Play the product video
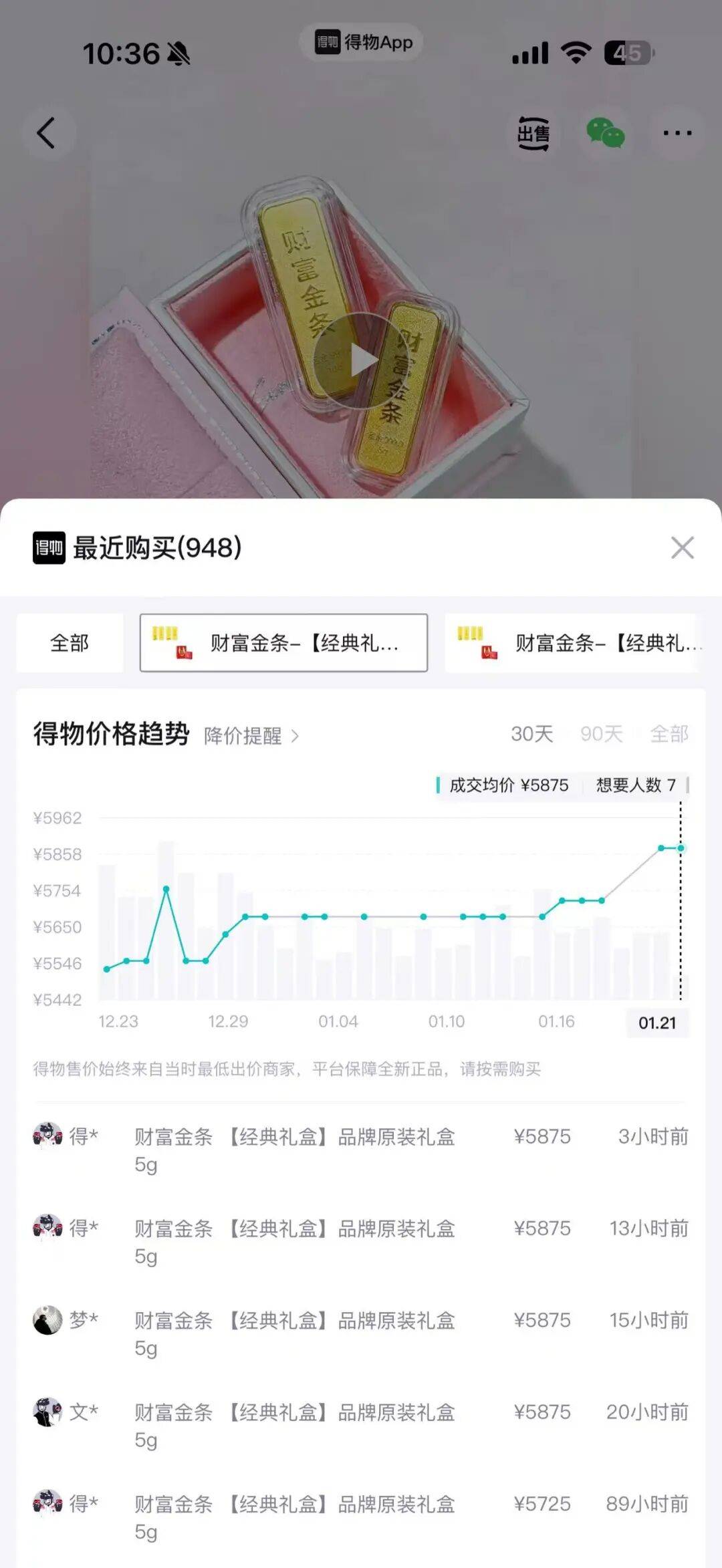722x1568 pixels. pyautogui.click(x=362, y=360)
